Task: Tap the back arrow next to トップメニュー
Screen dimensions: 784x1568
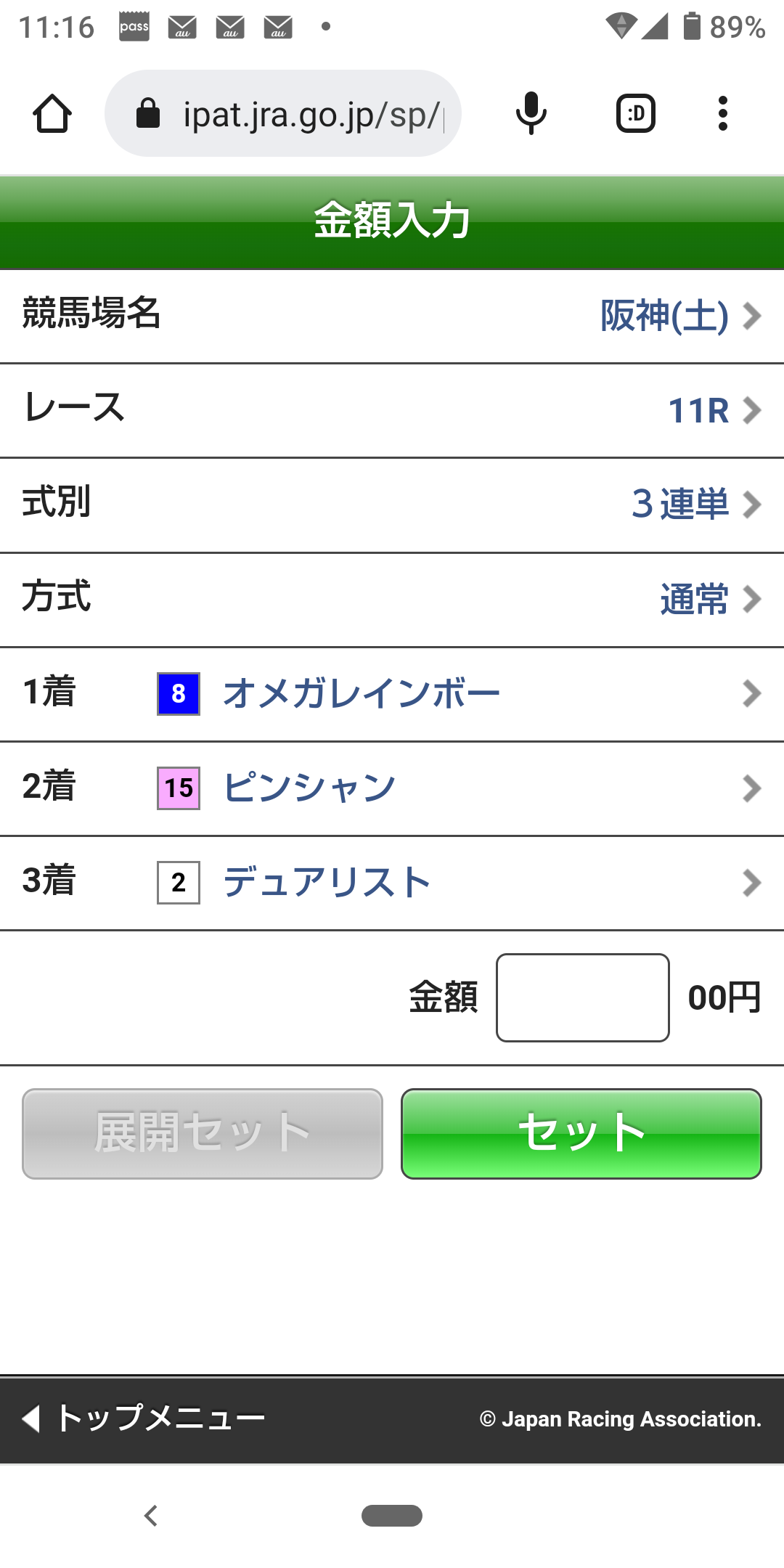Action: 30,1416
